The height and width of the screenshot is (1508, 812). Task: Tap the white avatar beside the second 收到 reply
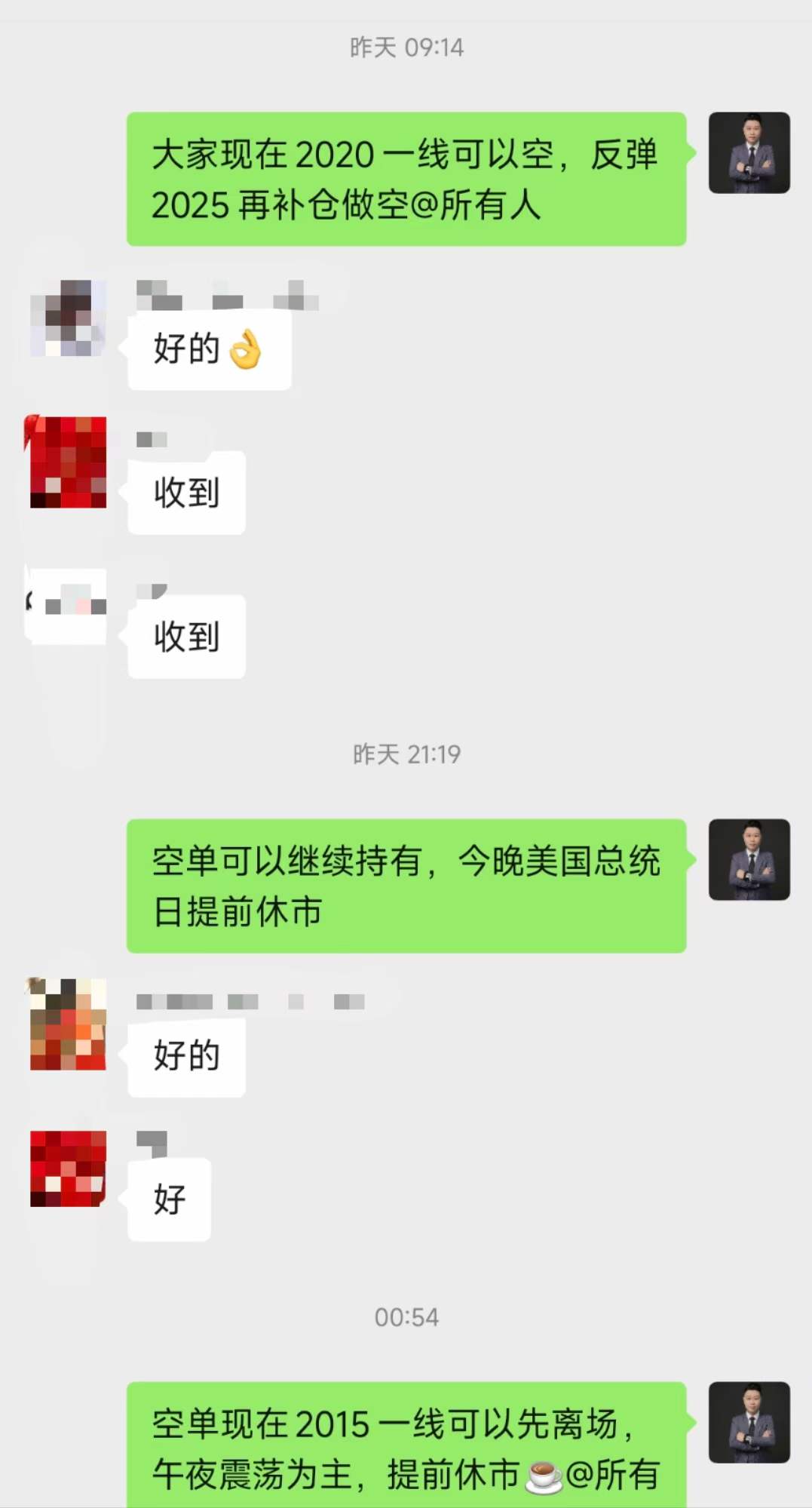click(68, 606)
